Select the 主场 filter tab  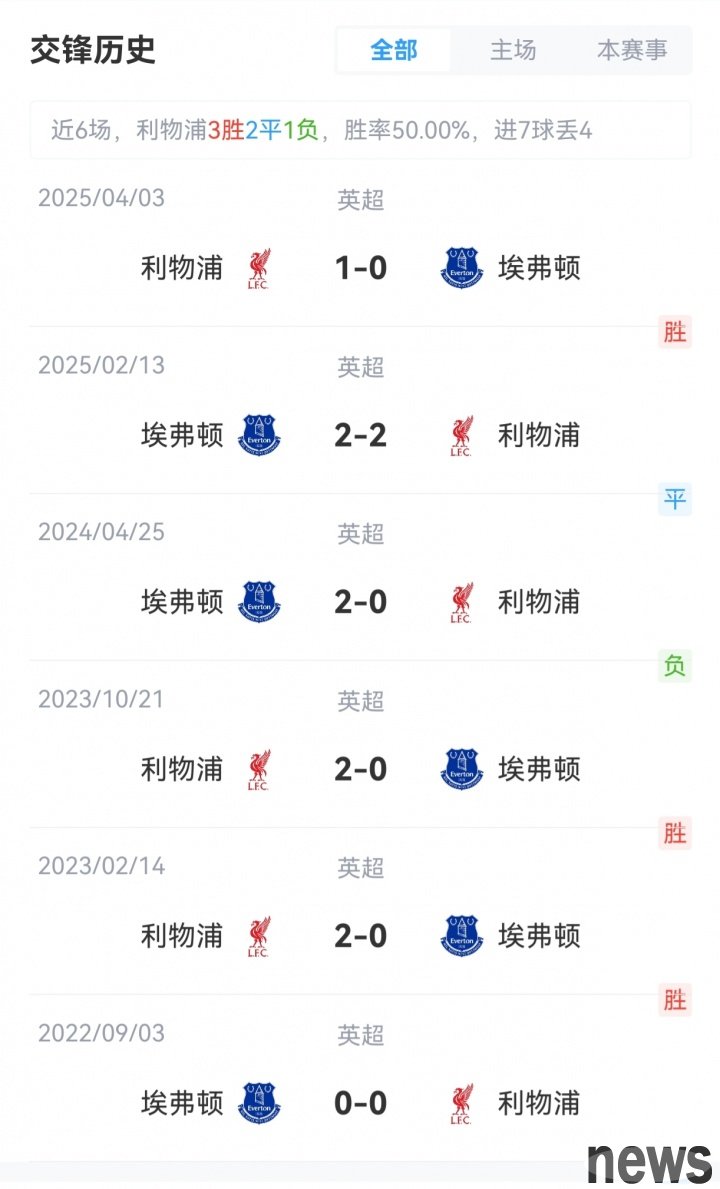[512, 50]
